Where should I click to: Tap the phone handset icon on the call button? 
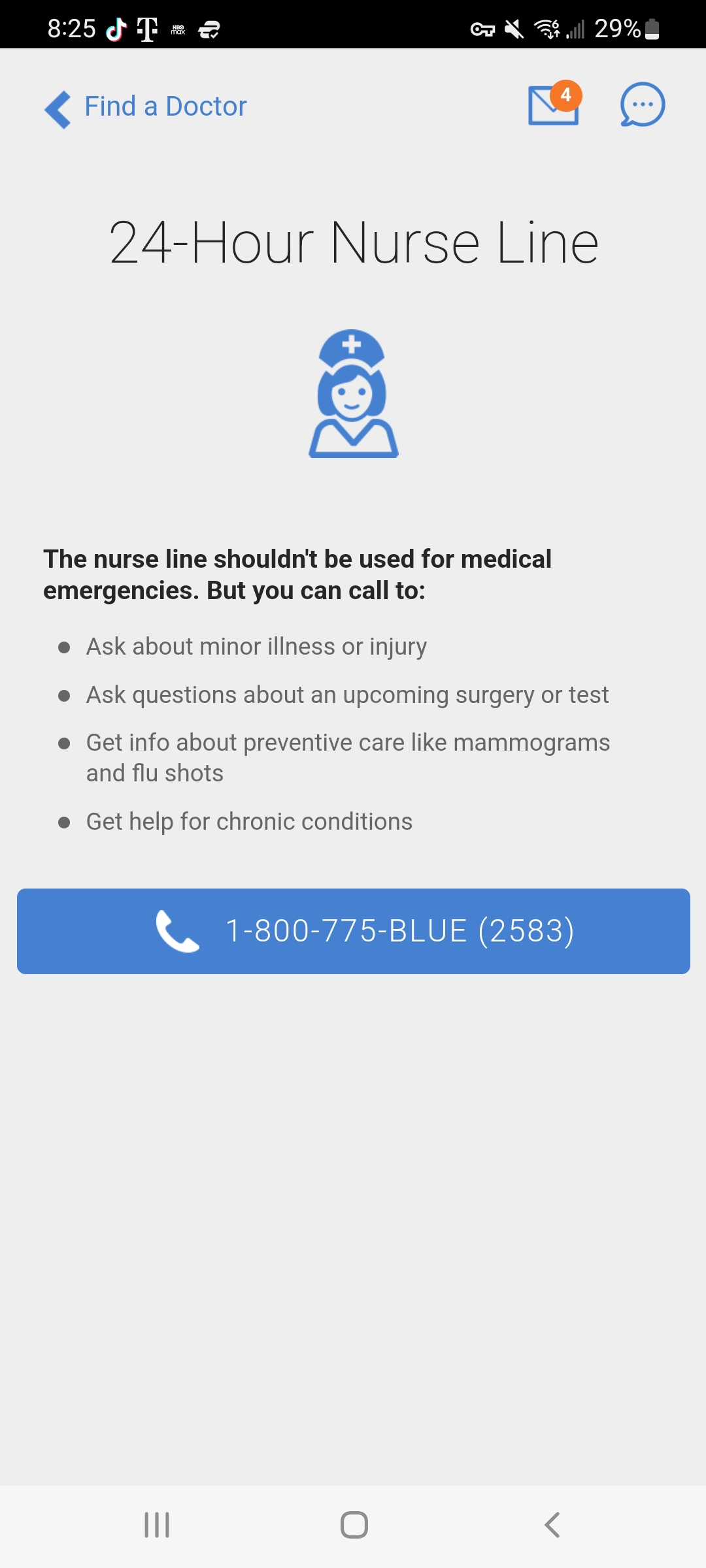178,932
